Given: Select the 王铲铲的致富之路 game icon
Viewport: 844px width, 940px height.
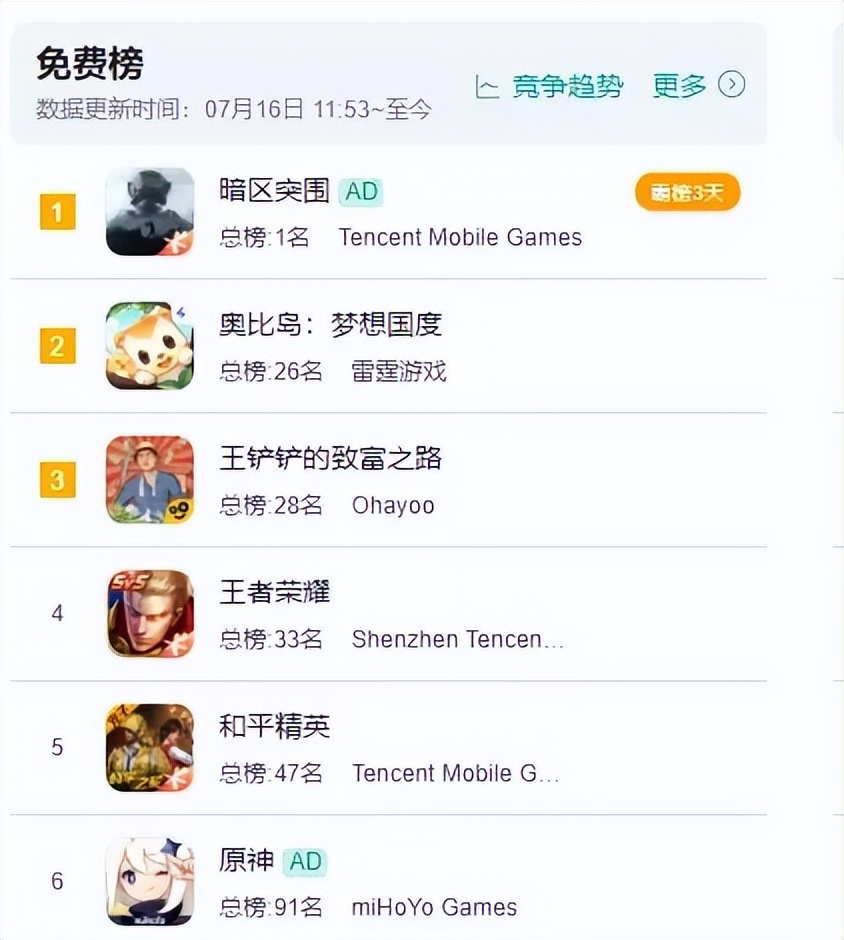Looking at the screenshot, I should point(149,480).
